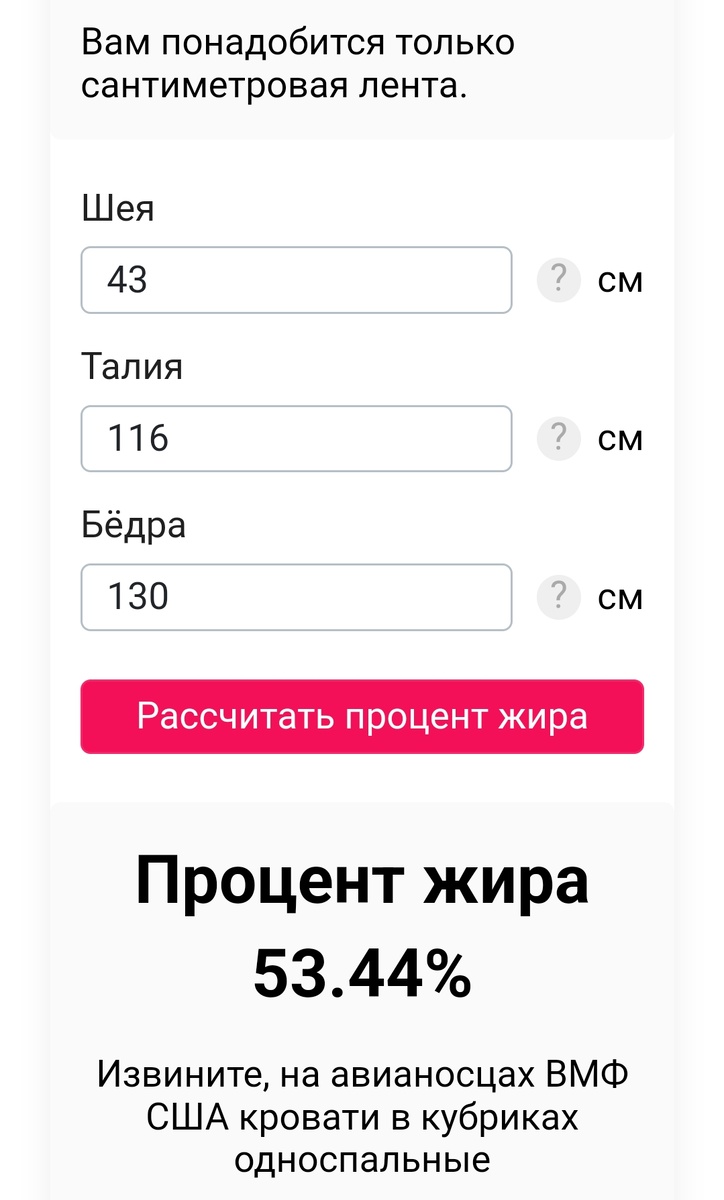
Task: Click the hips measurement hint icon
Action: click(x=558, y=596)
